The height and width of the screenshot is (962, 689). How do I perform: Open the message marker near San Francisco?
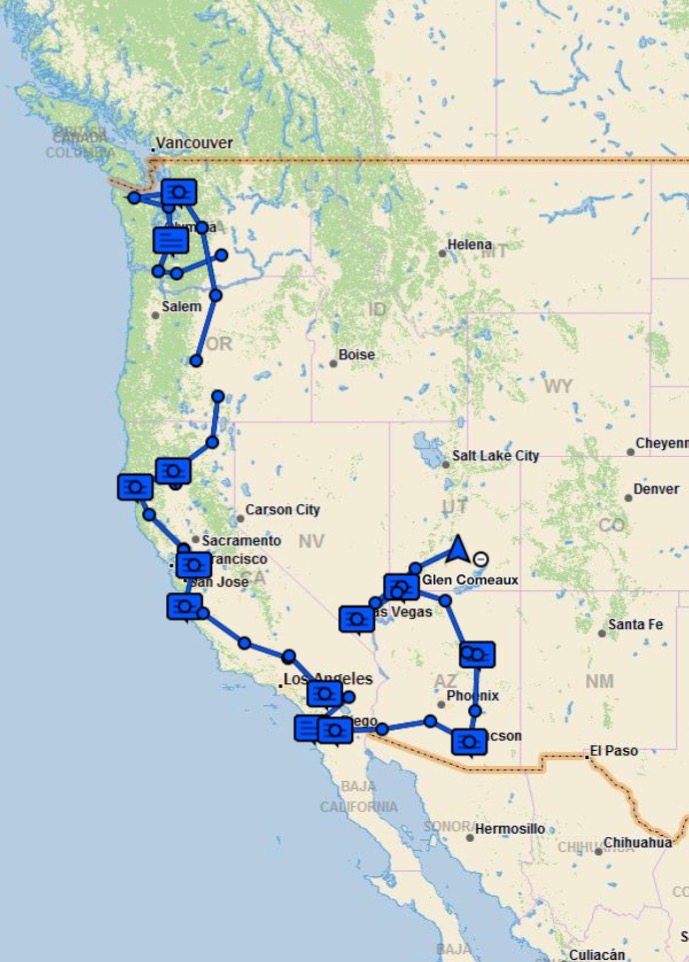click(194, 564)
